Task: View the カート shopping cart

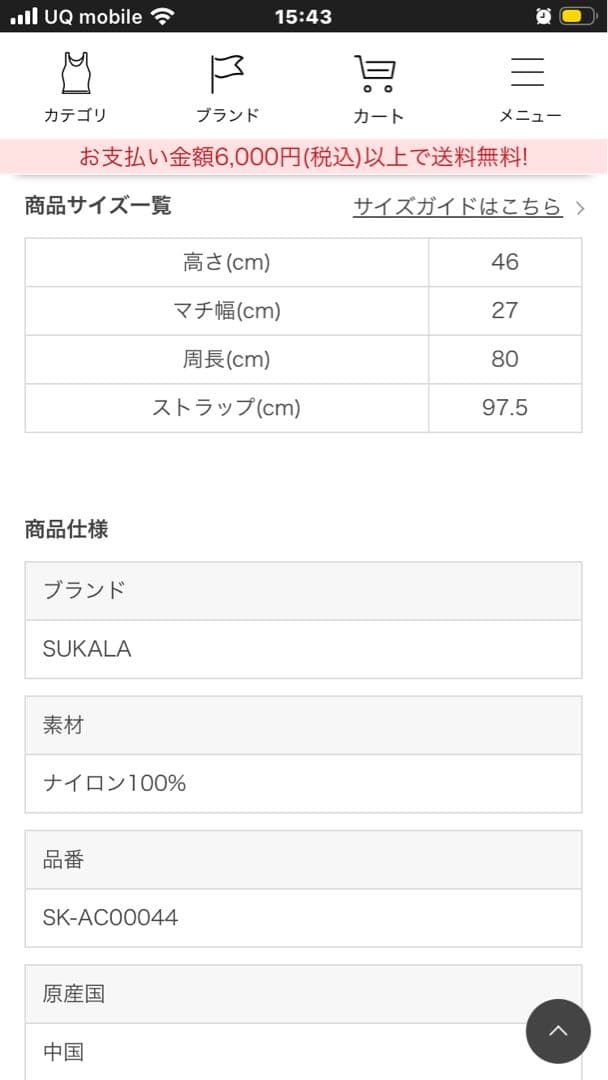Action: tap(377, 88)
